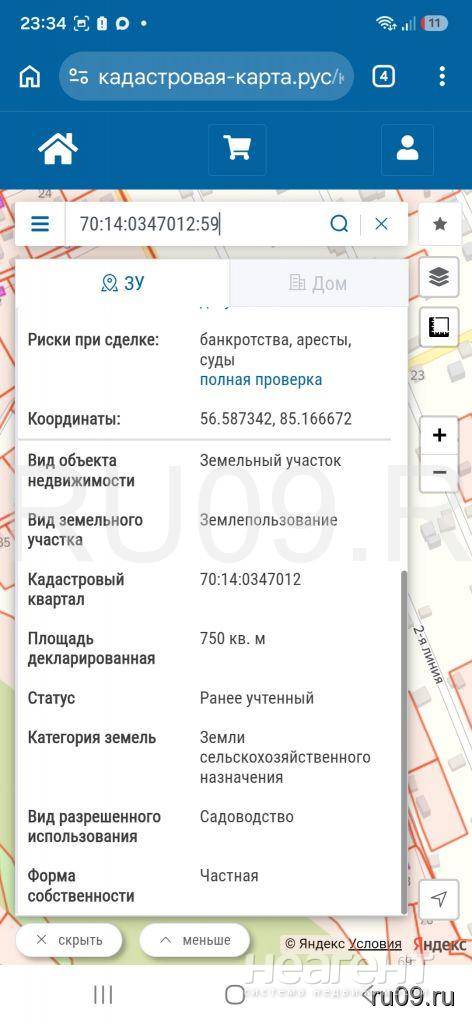Open the browser overflow menu
Screen dimensions: 472x1024
coord(442,77)
